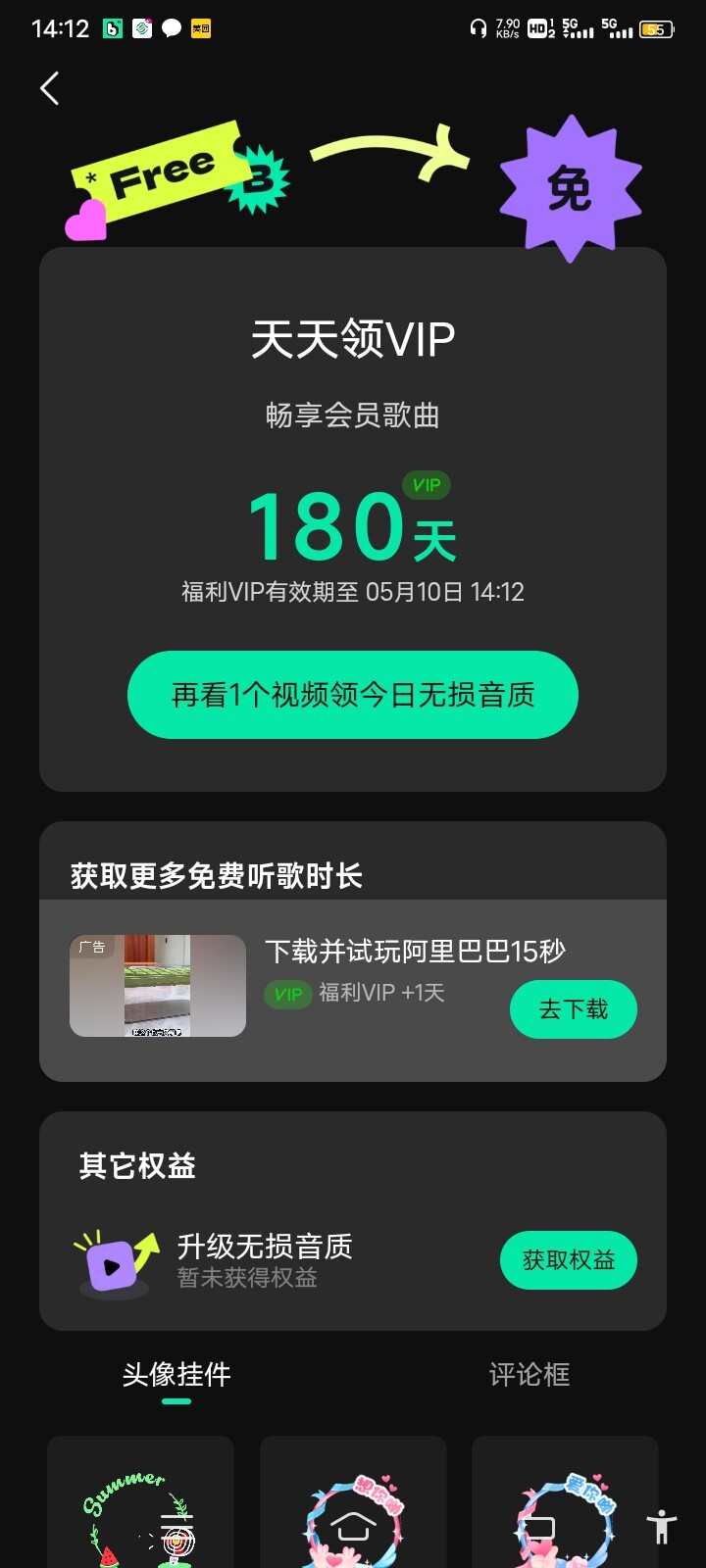Switch to the 头像挂件 tab

(x=176, y=1375)
